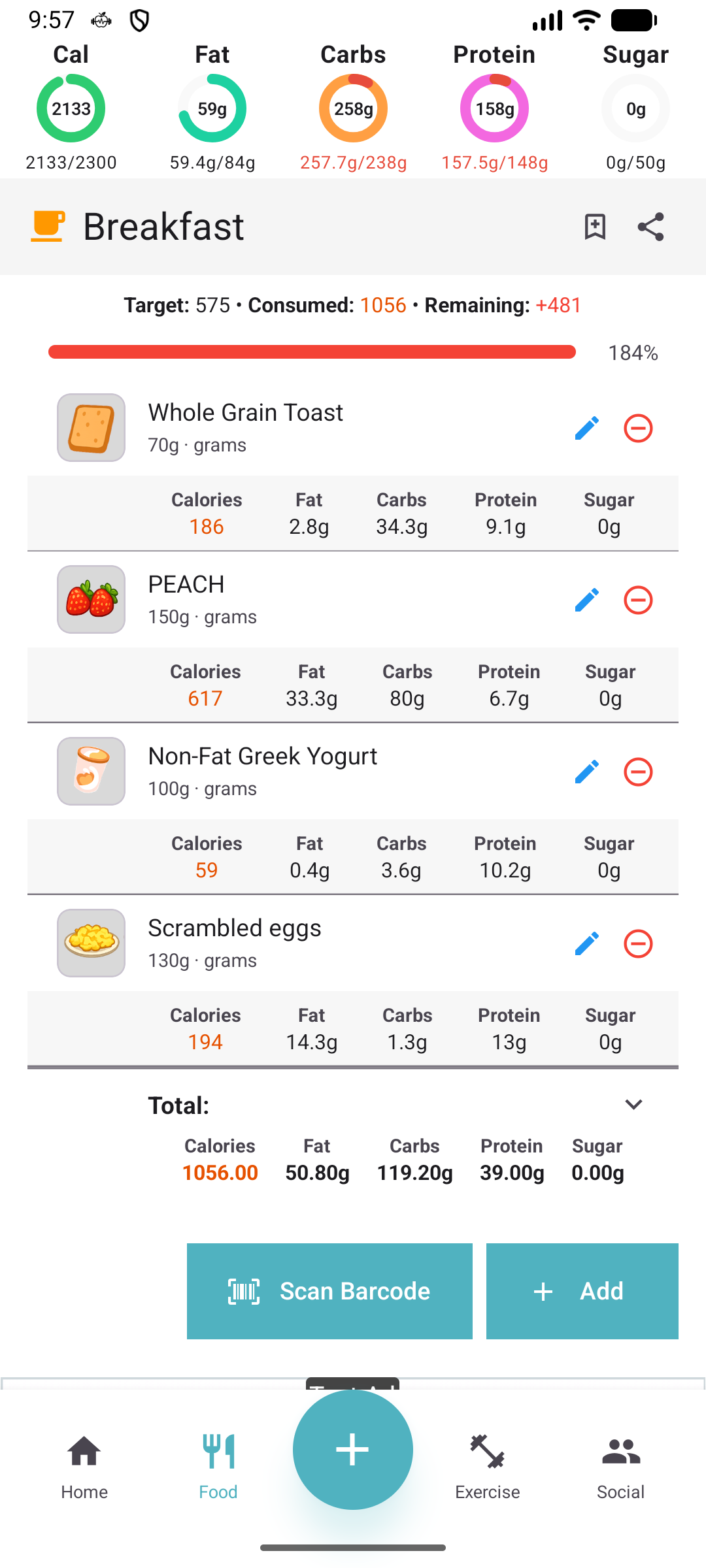
Task: Open the Social section
Action: [x=620, y=1463]
